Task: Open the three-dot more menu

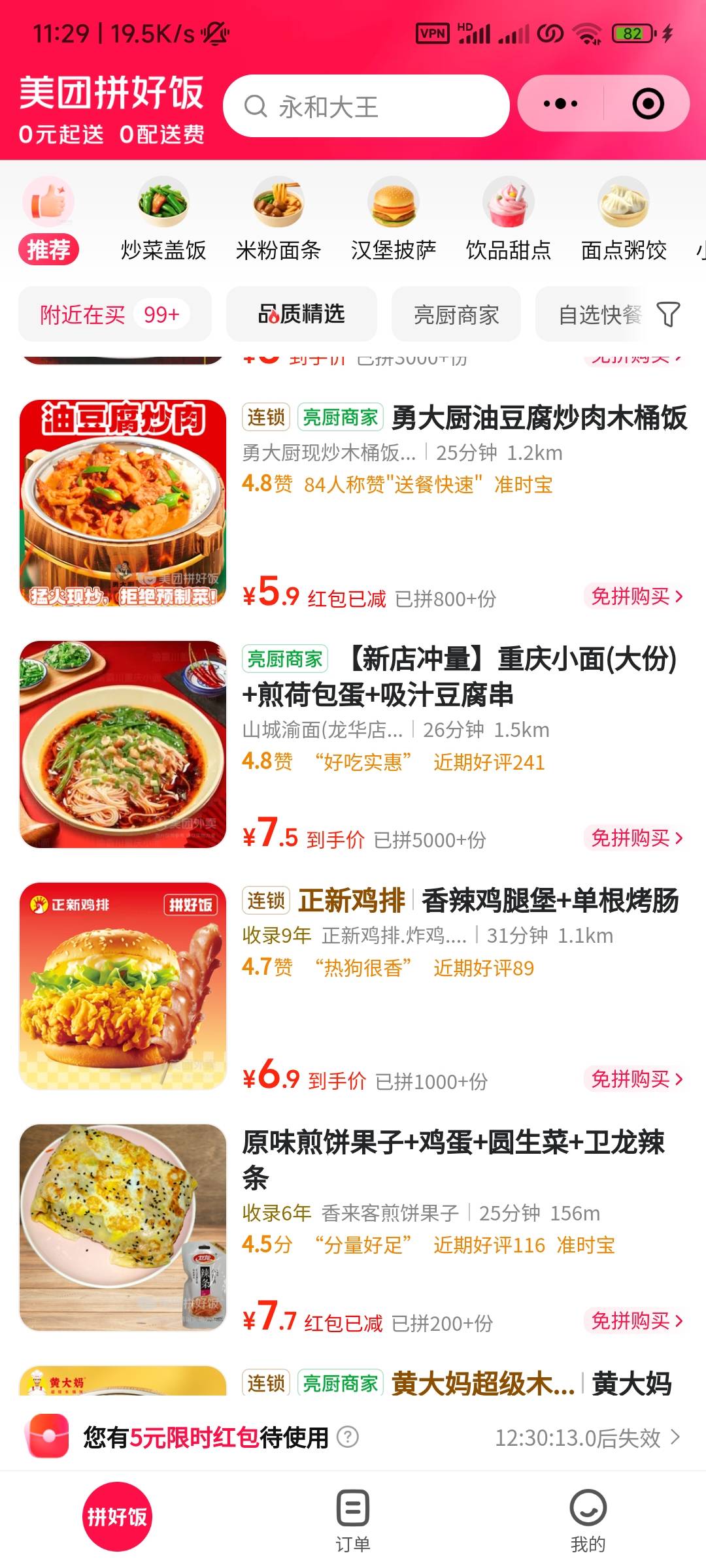Action: pyautogui.click(x=560, y=104)
